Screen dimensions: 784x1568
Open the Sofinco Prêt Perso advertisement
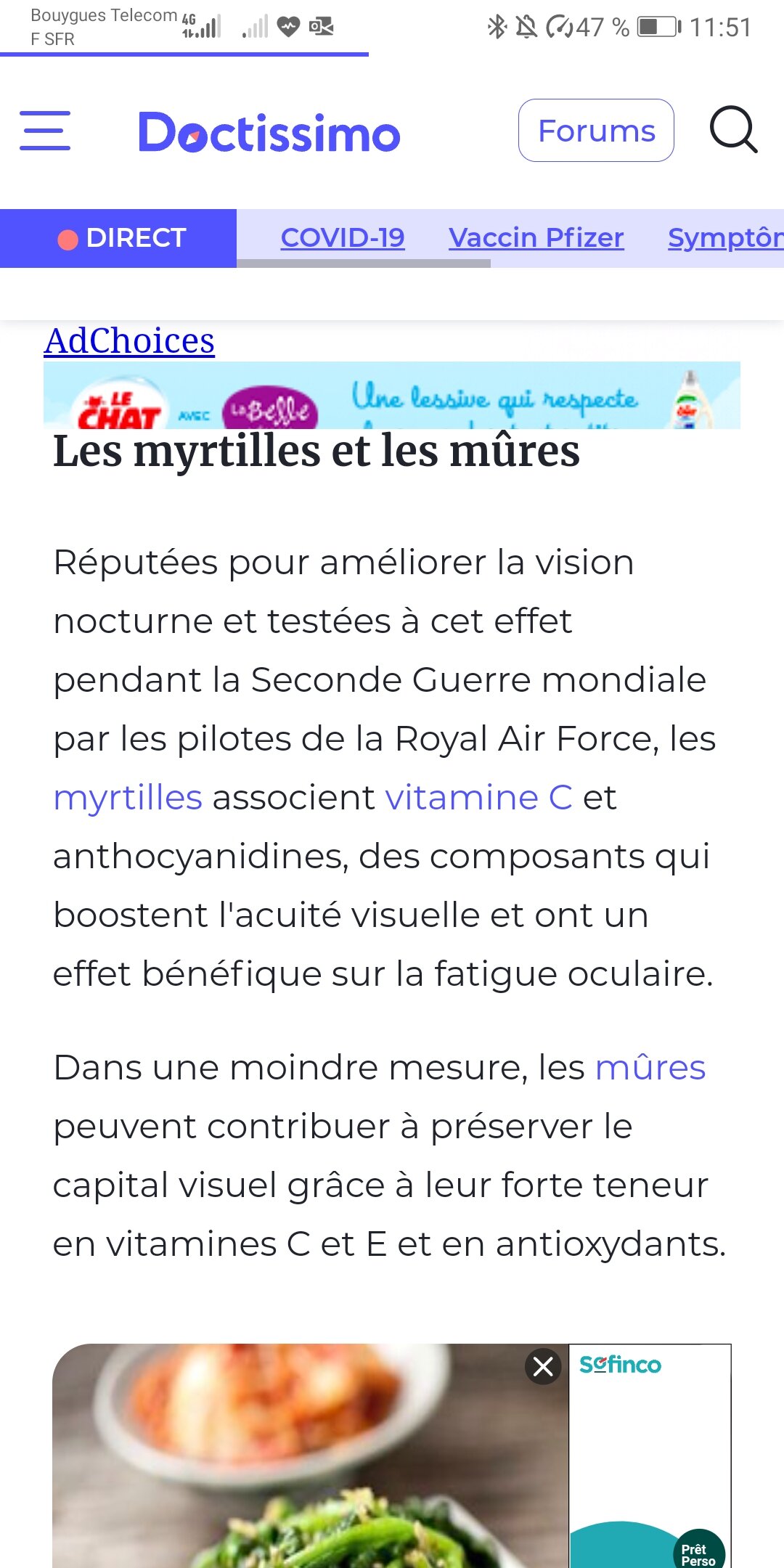[x=650, y=1459]
